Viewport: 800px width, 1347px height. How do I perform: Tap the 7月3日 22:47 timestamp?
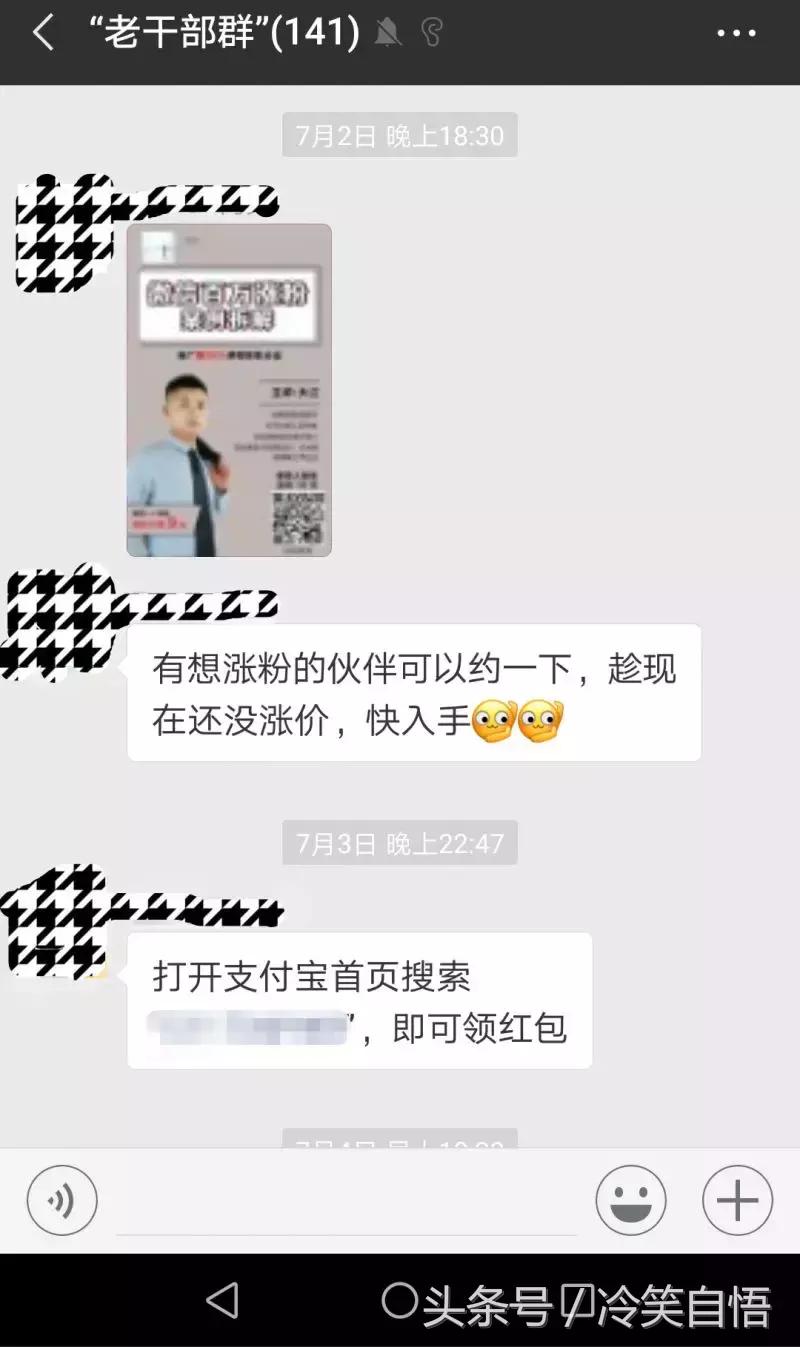(x=399, y=845)
